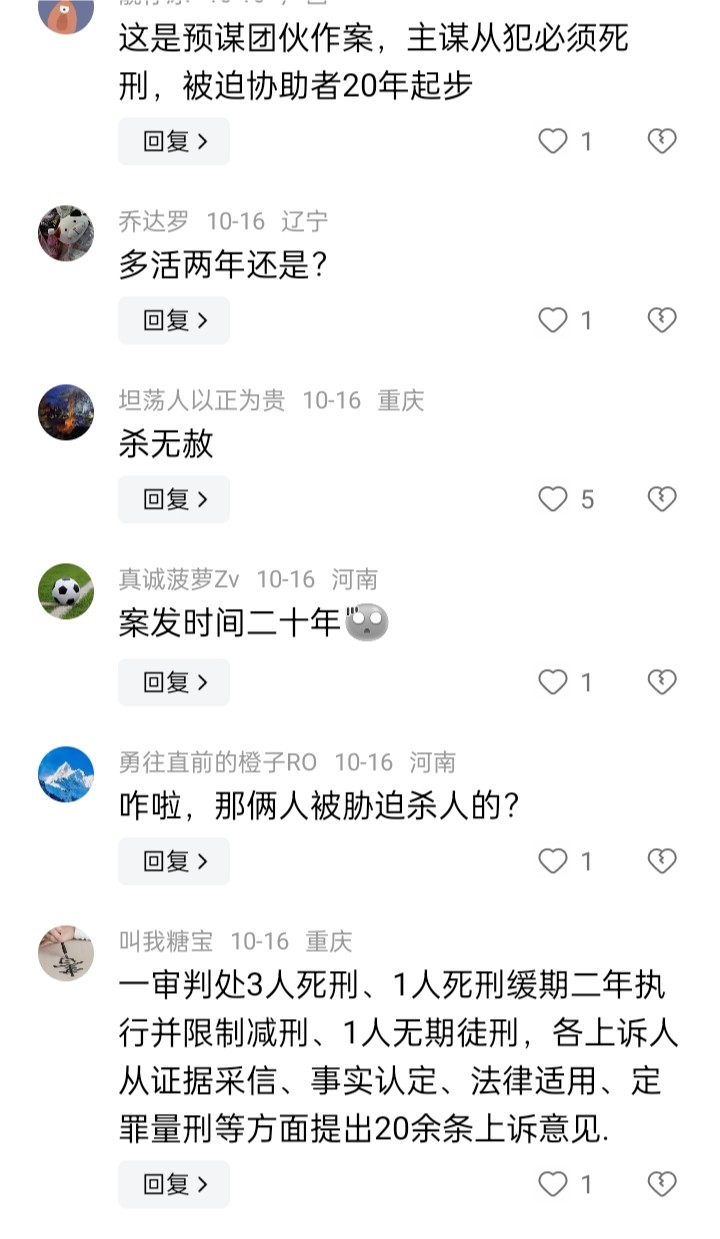Open 乔达罗's profile avatar
The width and height of the screenshot is (720, 1239).
point(66,233)
